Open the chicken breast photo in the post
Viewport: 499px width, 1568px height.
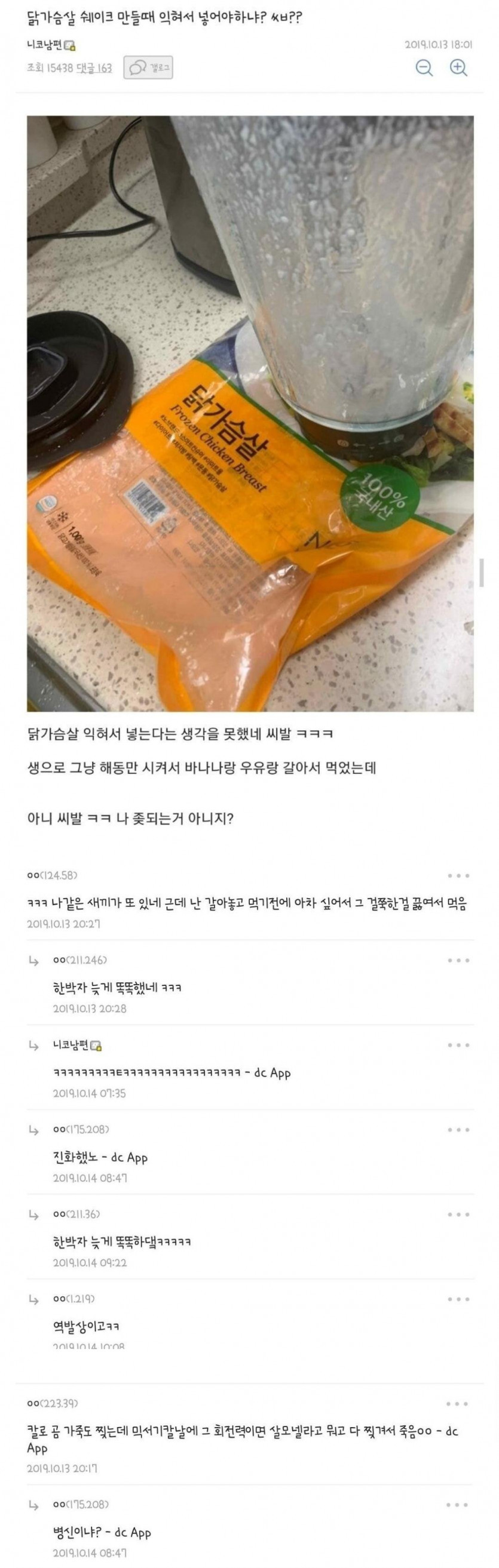coord(250,413)
